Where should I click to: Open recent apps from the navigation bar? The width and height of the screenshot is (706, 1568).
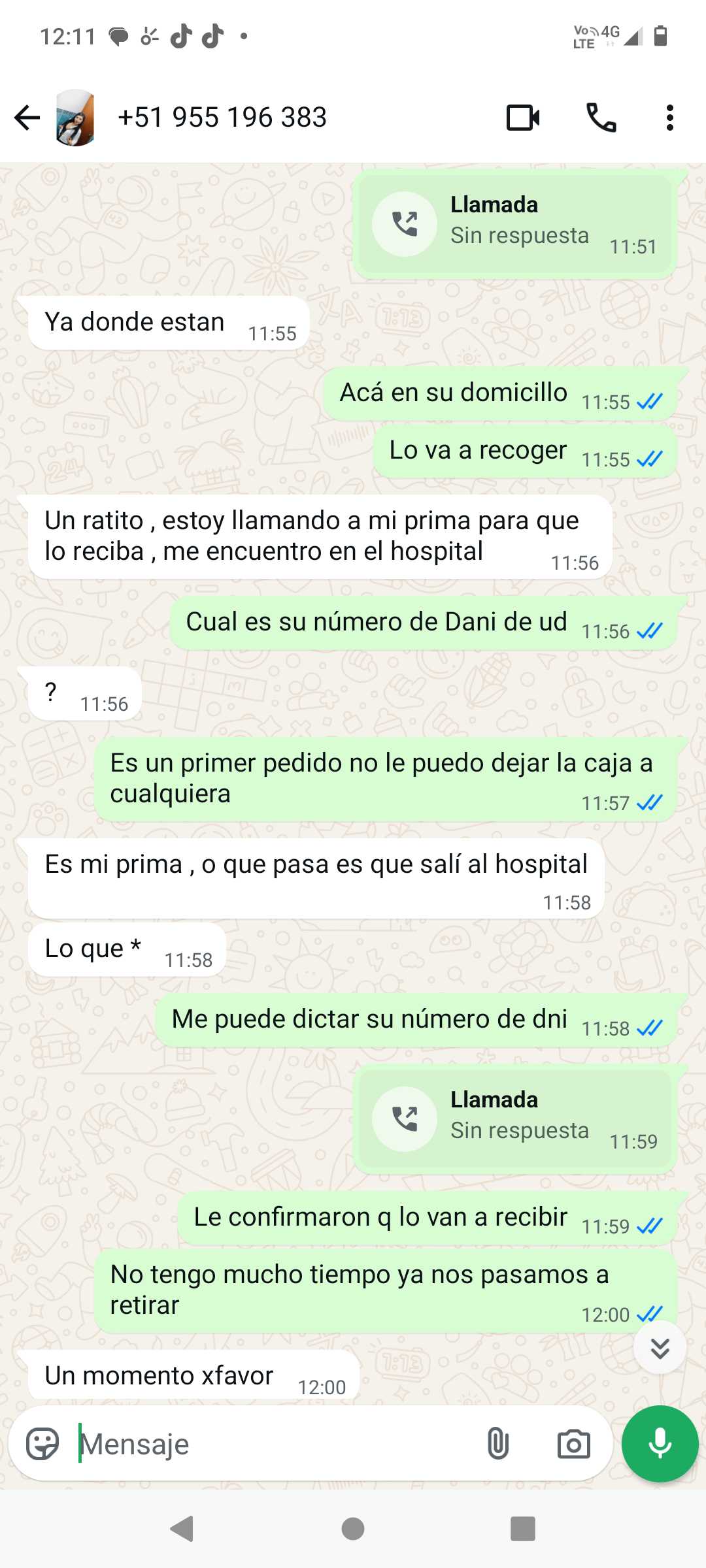tap(523, 1529)
